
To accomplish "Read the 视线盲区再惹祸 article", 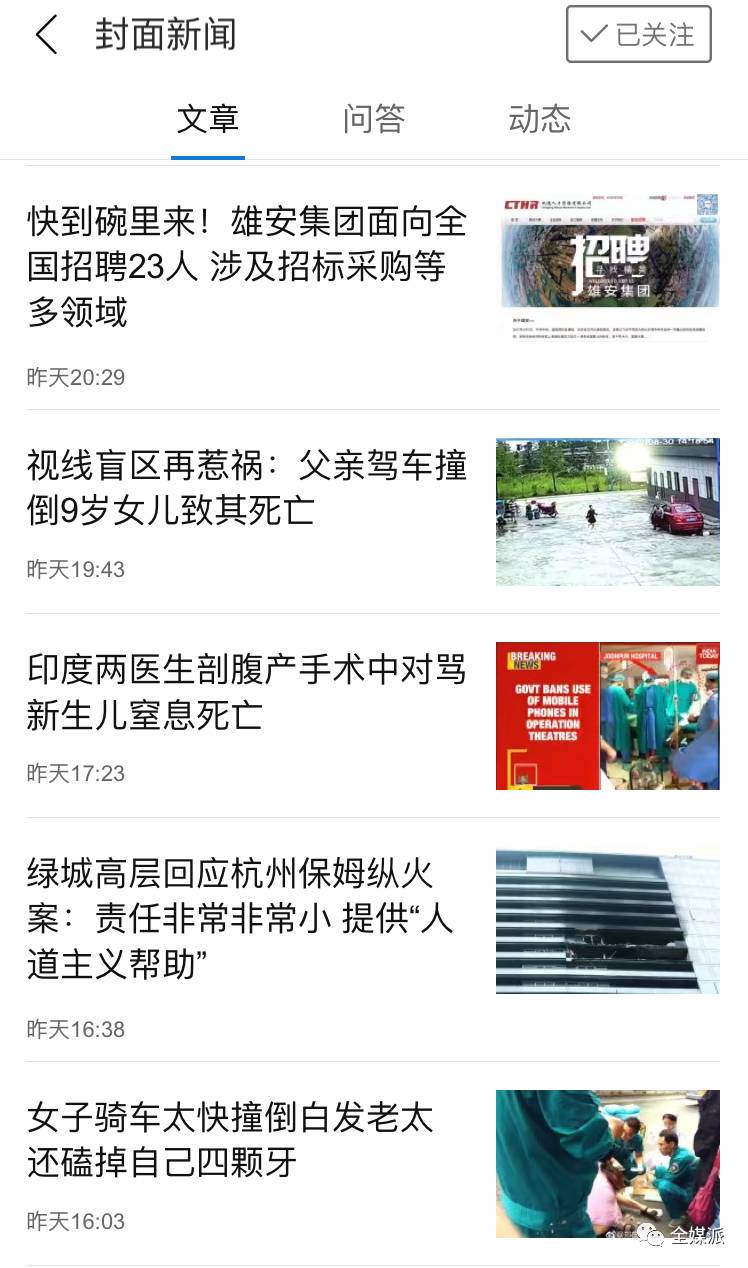I will pos(373,512).
